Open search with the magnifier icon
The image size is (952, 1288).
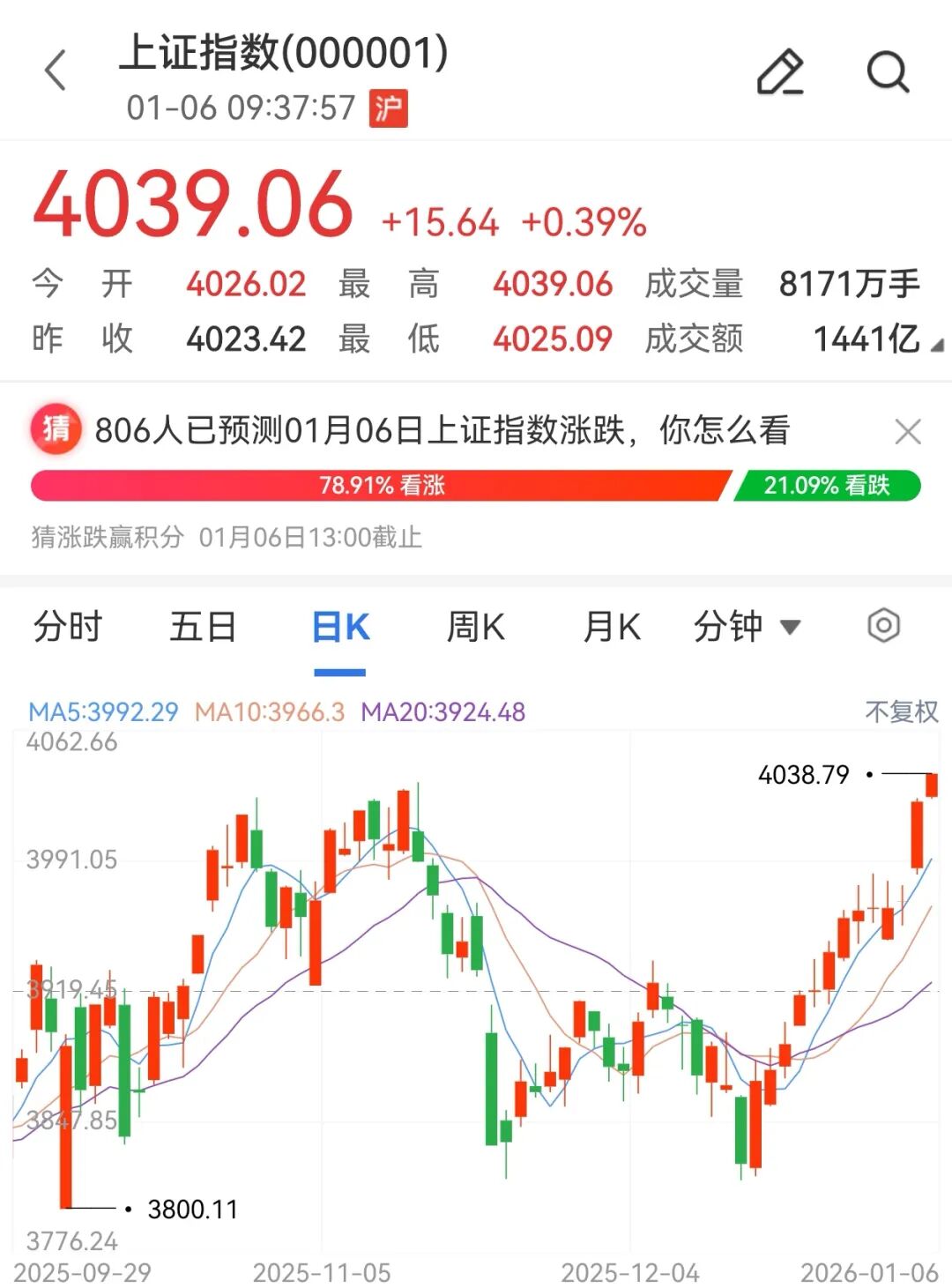click(x=889, y=72)
